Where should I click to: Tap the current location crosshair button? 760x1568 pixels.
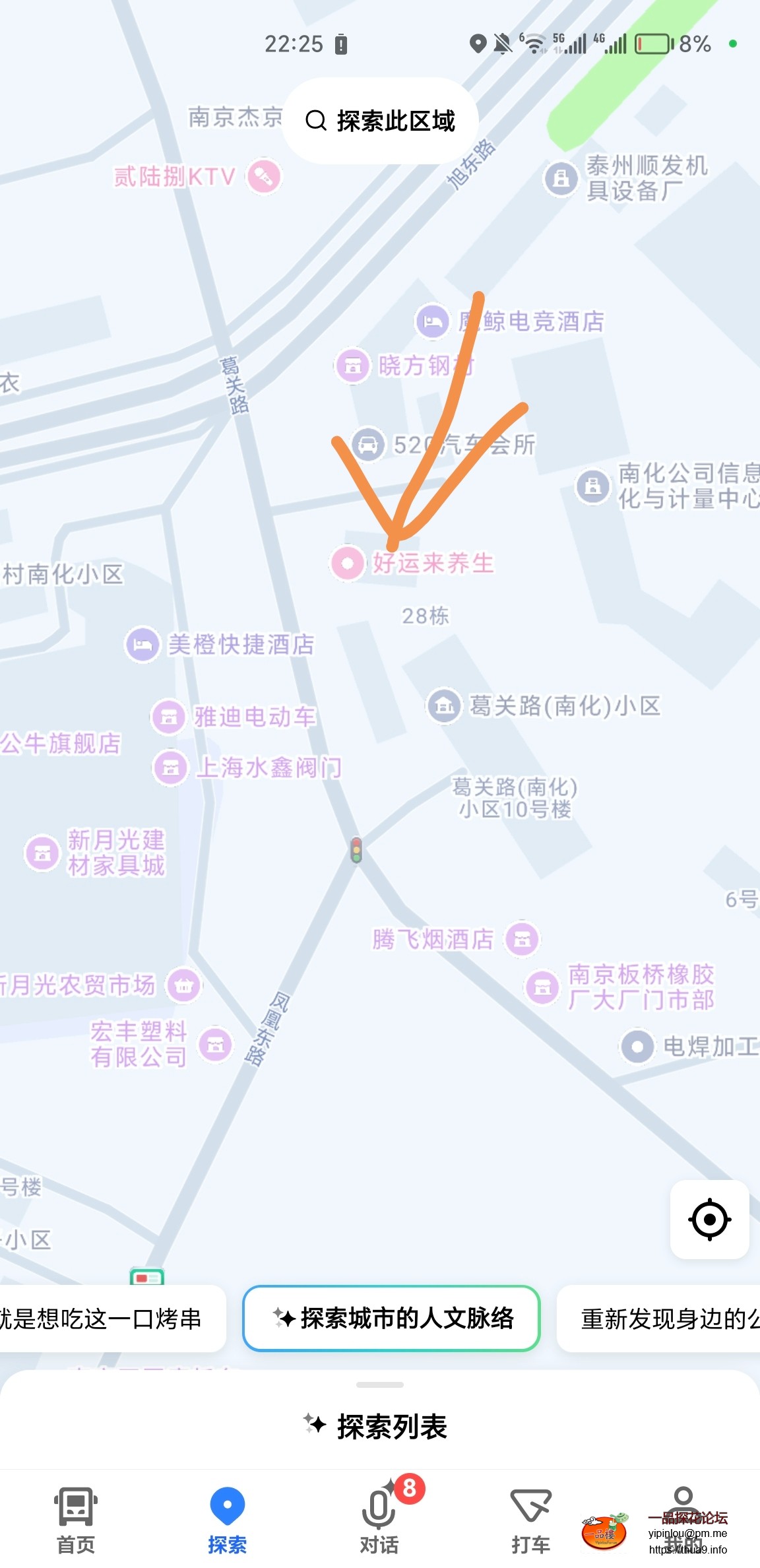pos(709,1220)
